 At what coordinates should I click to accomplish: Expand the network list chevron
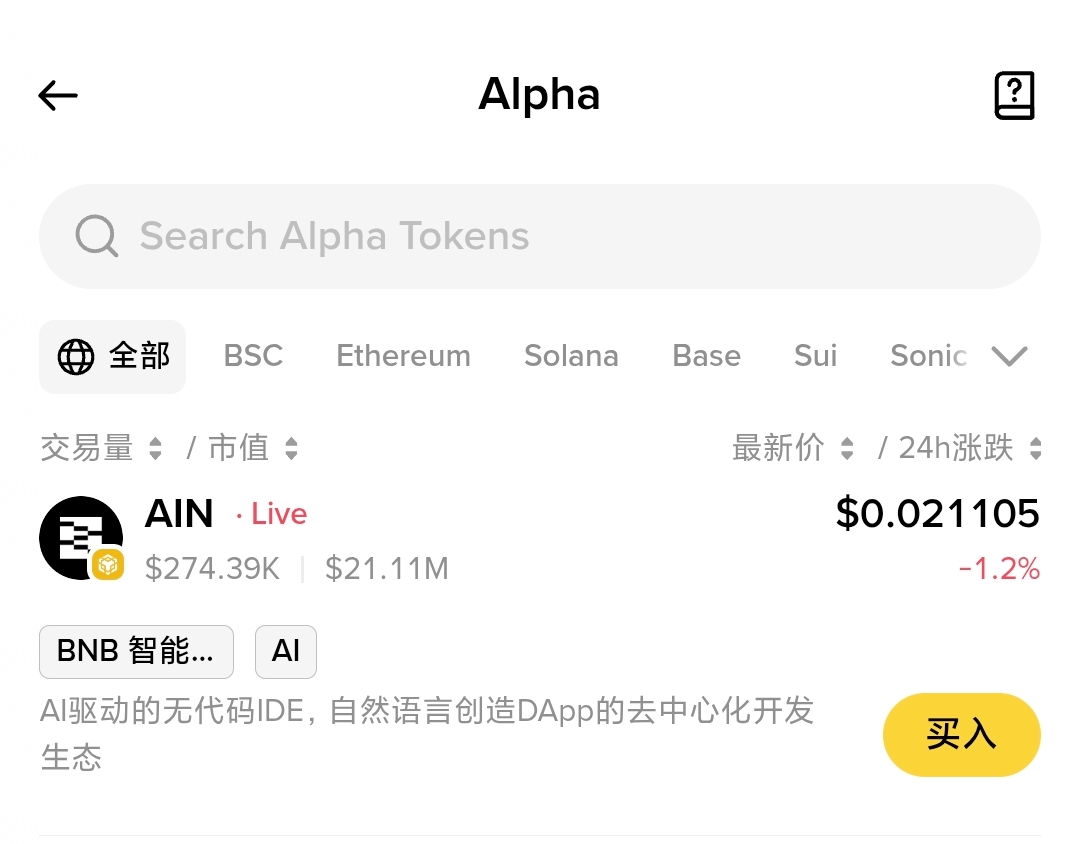1009,356
